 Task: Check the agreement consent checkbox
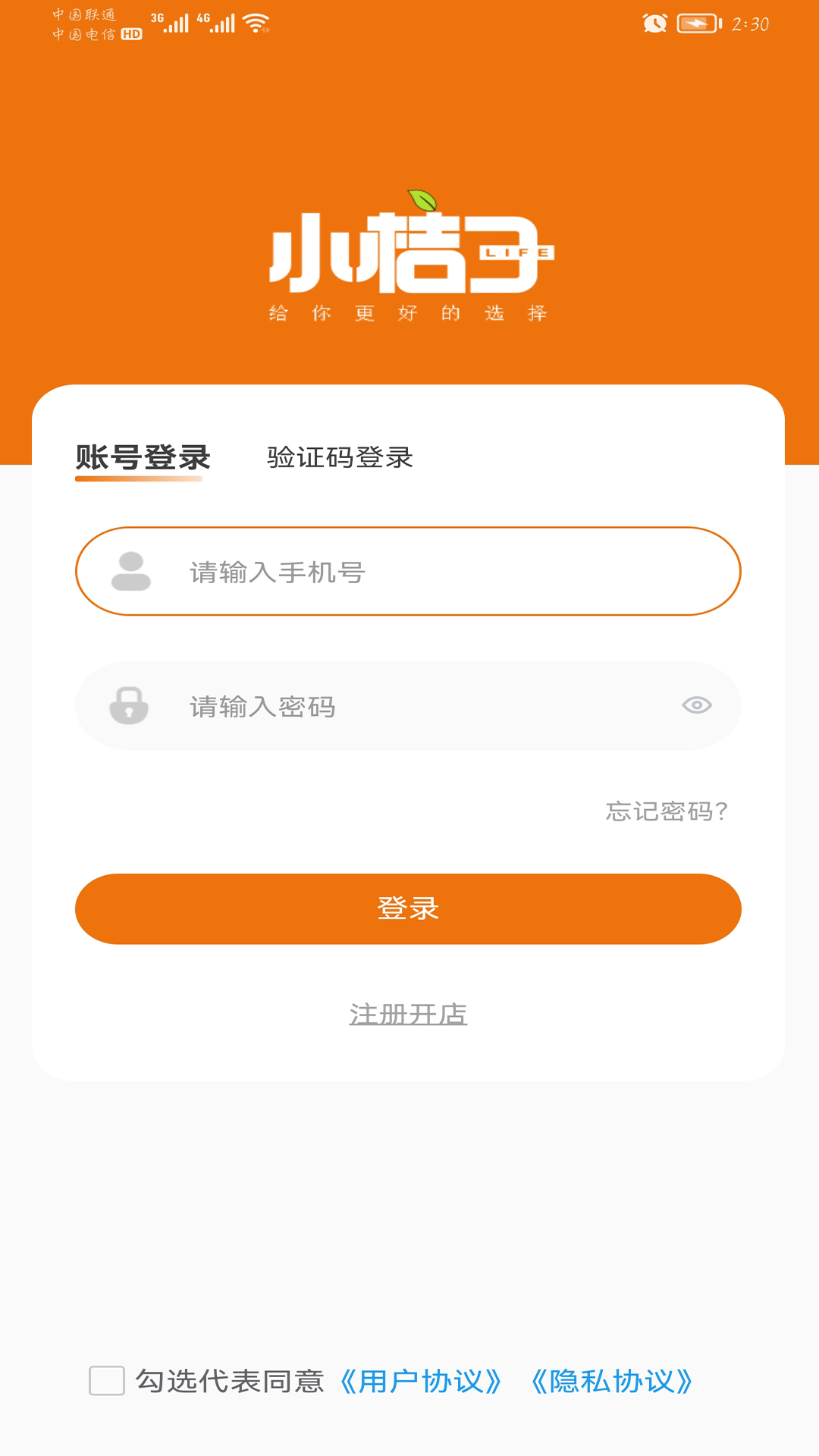[x=107, y=1381]
